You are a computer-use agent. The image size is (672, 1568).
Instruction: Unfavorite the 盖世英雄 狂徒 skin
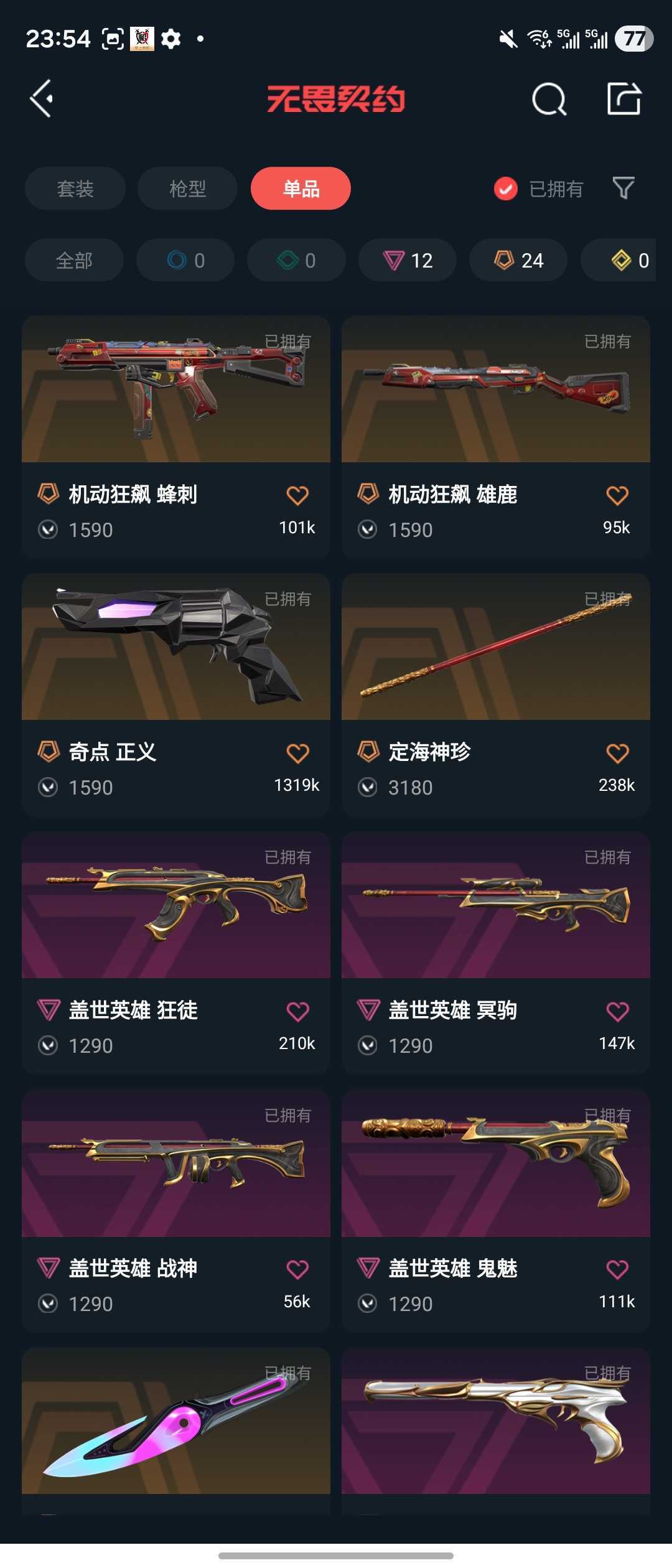[298, 1009]
